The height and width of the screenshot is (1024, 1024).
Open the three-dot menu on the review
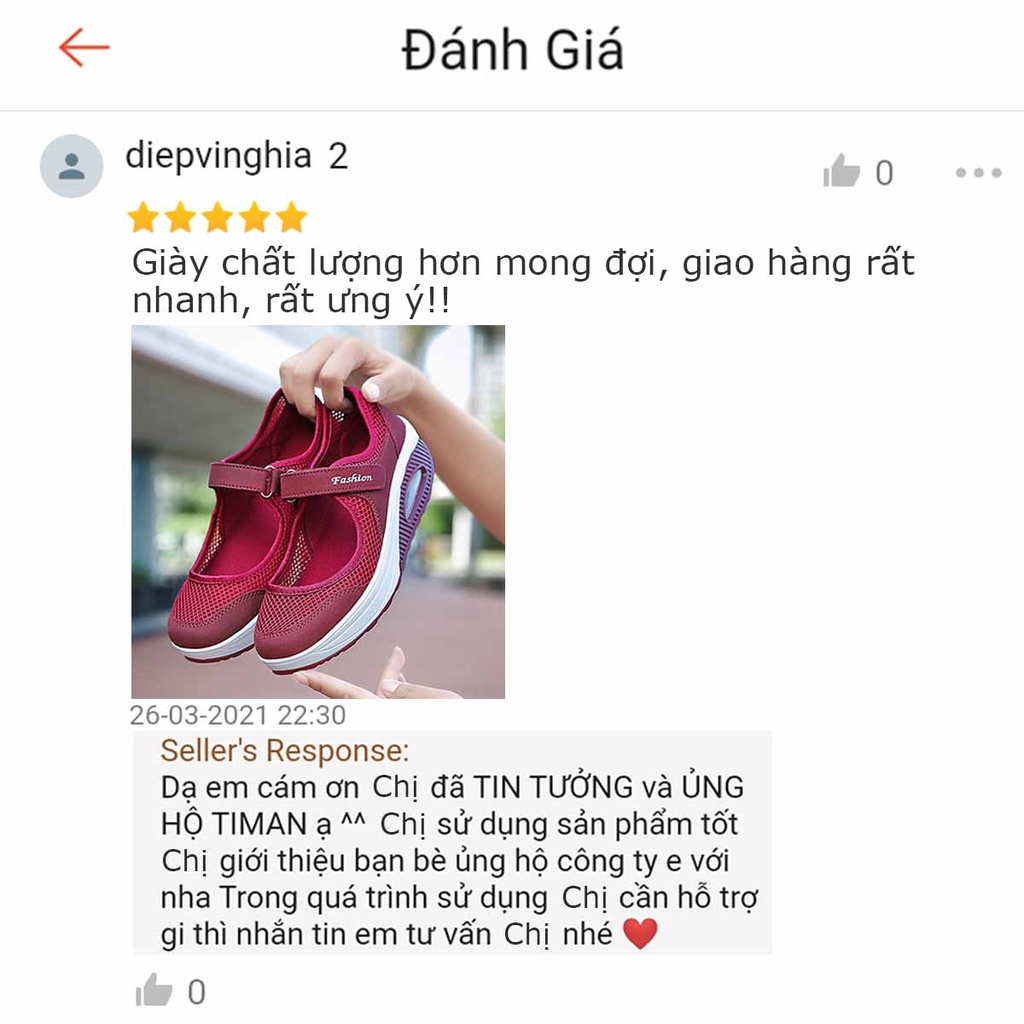[978, 173]
